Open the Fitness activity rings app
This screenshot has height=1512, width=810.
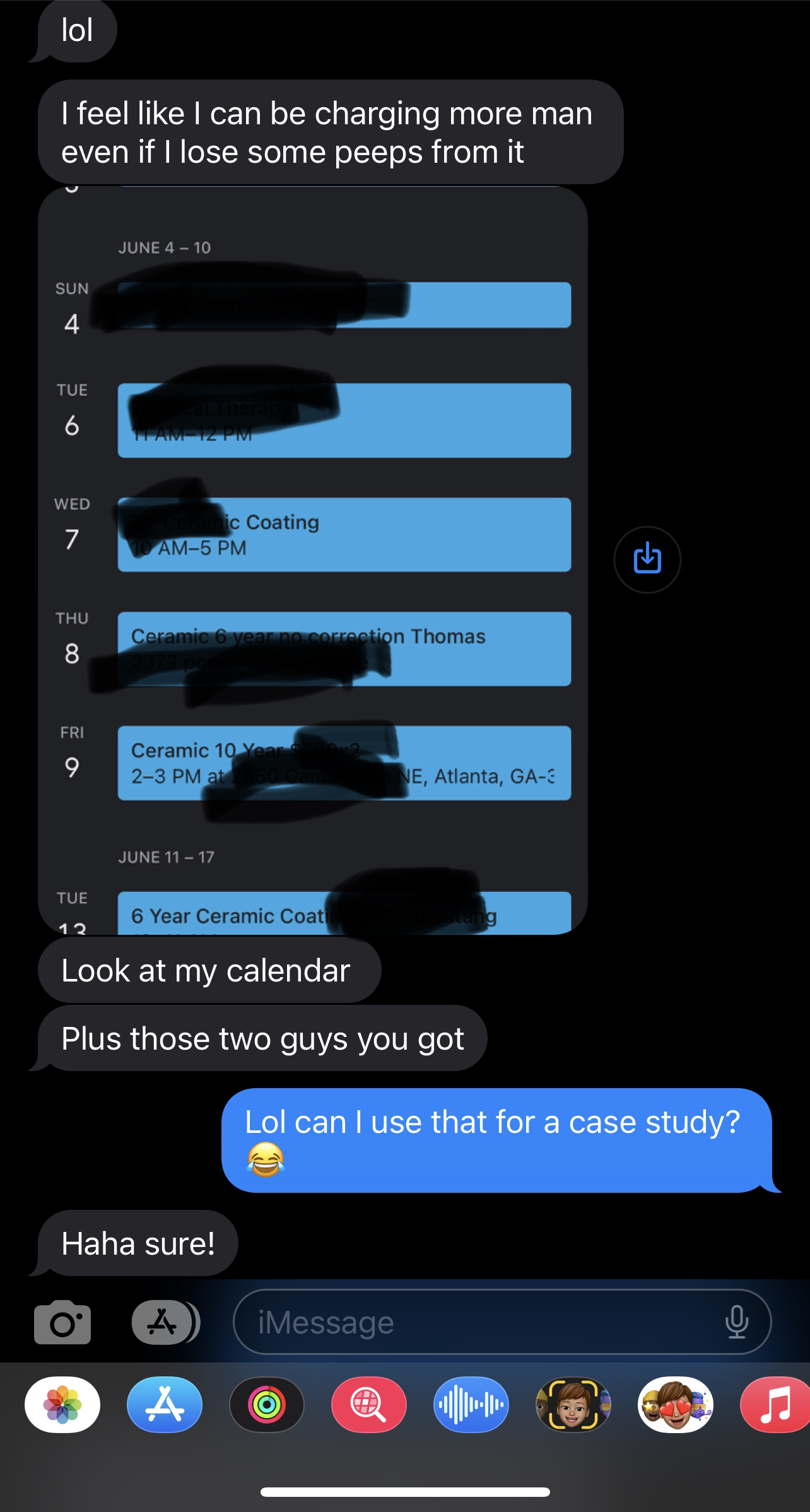pos(267,1404)
